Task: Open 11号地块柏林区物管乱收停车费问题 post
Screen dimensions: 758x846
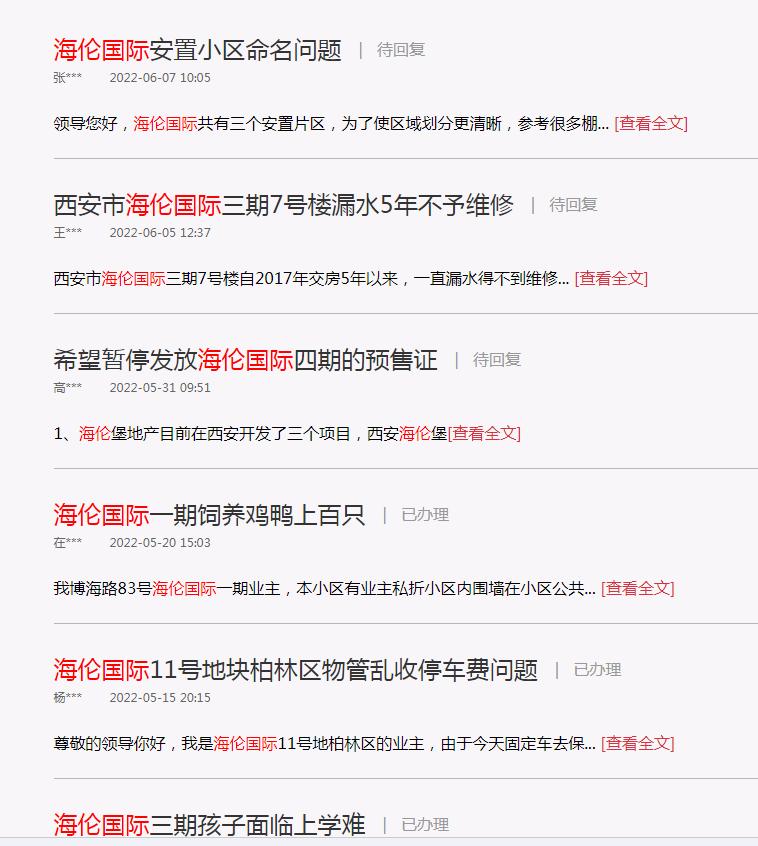Action: tap(295, 670)
